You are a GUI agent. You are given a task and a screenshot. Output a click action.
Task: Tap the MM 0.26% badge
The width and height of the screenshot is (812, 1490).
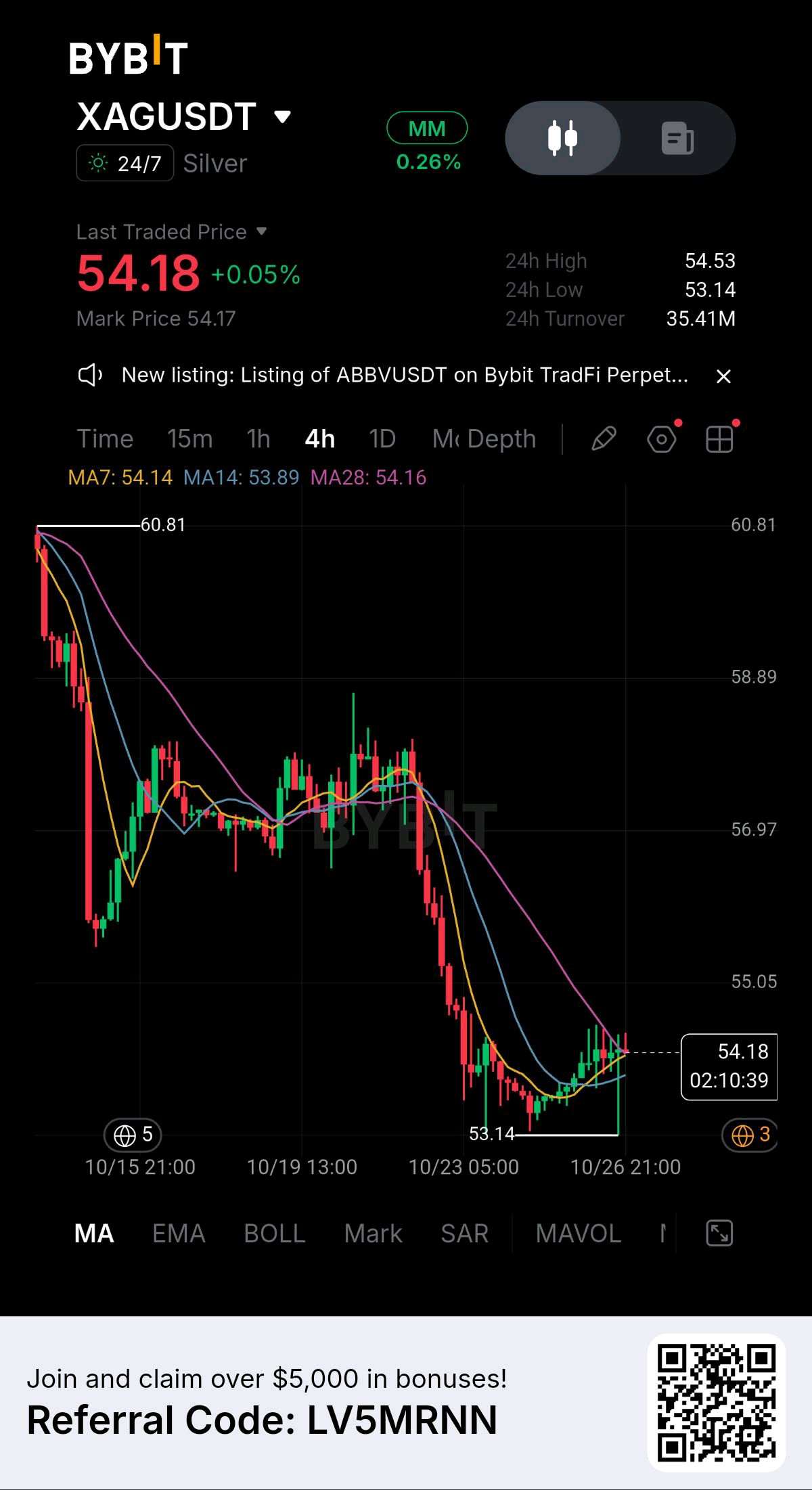[428, 142]
